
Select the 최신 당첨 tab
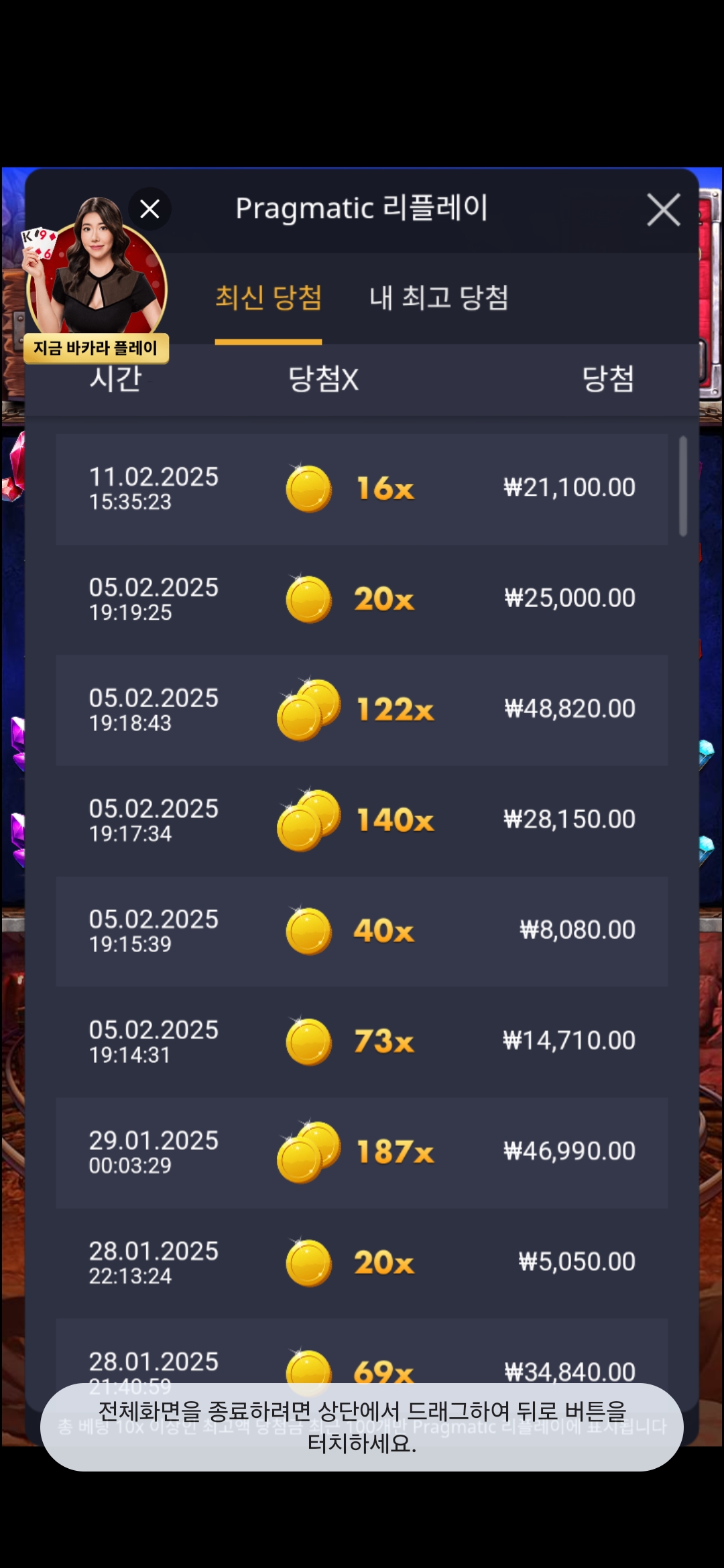pyautogui.click(x=268, y=298)
